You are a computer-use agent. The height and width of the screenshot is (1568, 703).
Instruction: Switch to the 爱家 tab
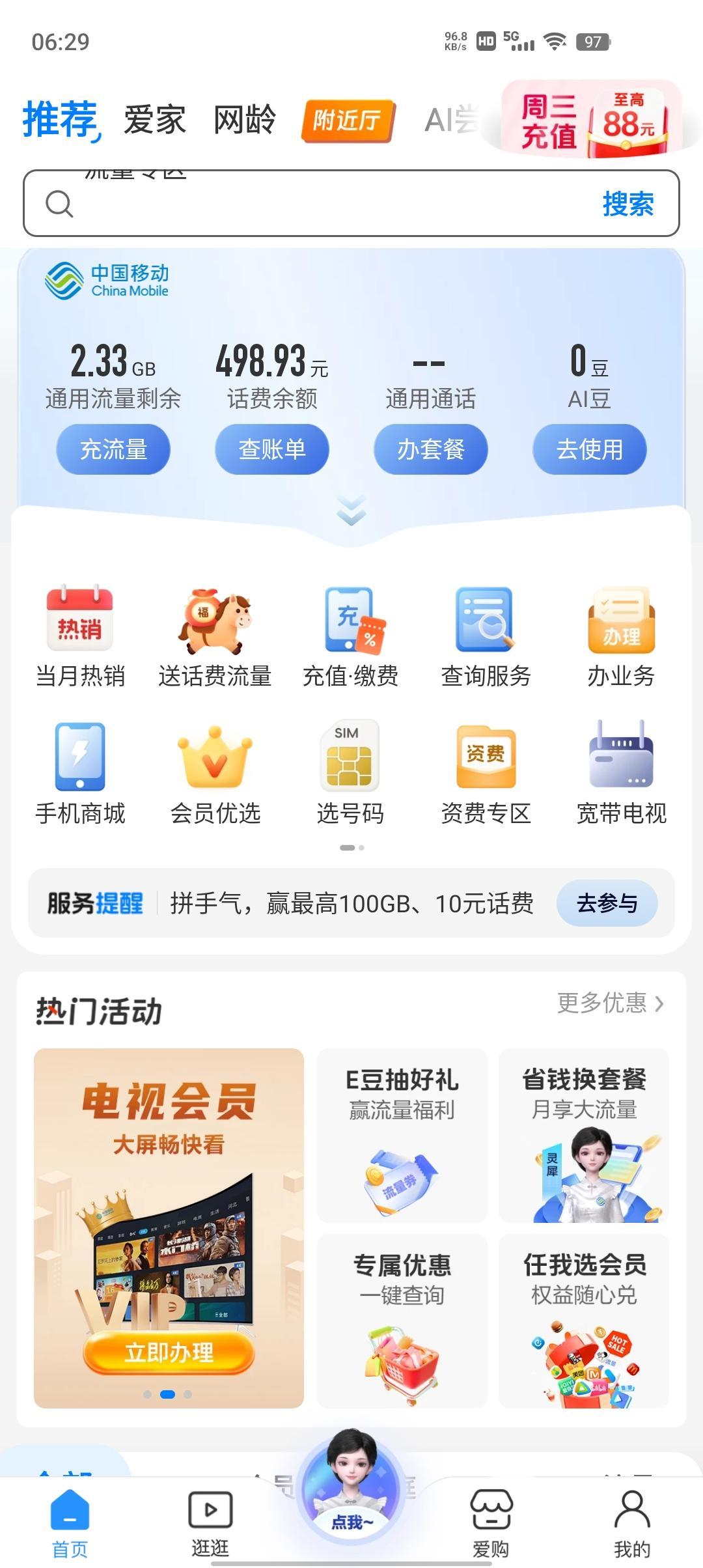154,120
